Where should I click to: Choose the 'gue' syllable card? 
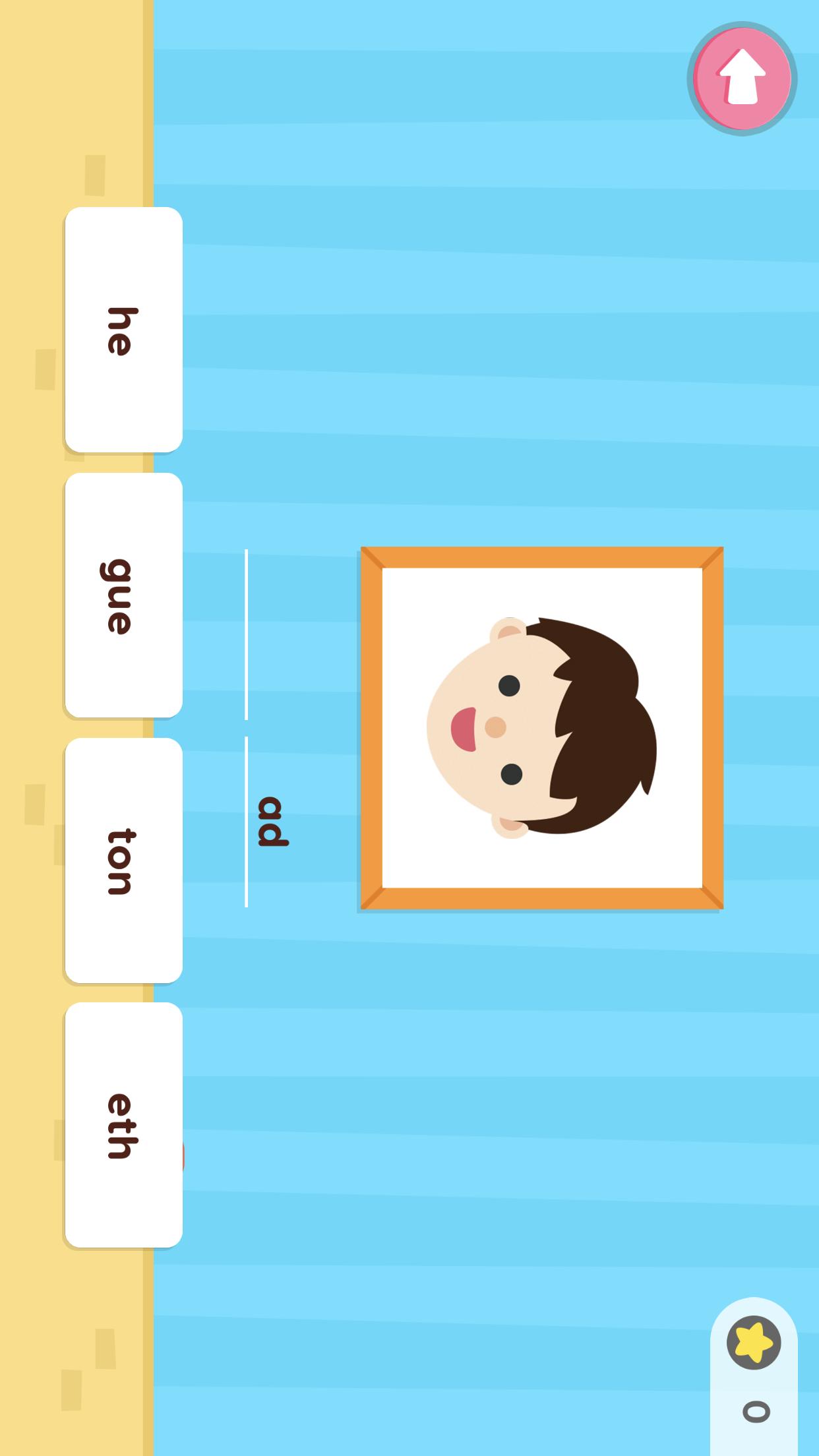click(123, 595)
